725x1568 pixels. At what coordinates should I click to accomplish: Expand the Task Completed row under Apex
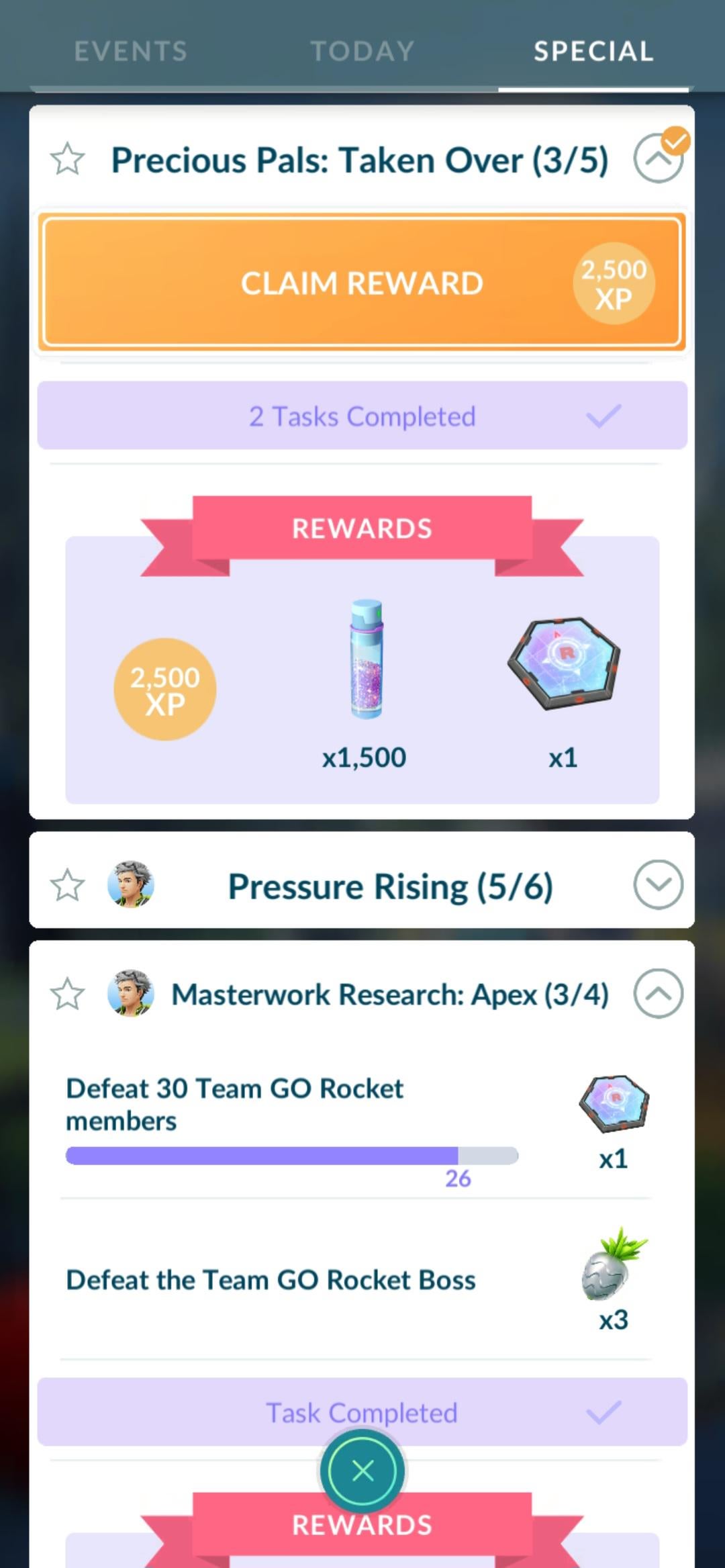[x=362, y=1412]
